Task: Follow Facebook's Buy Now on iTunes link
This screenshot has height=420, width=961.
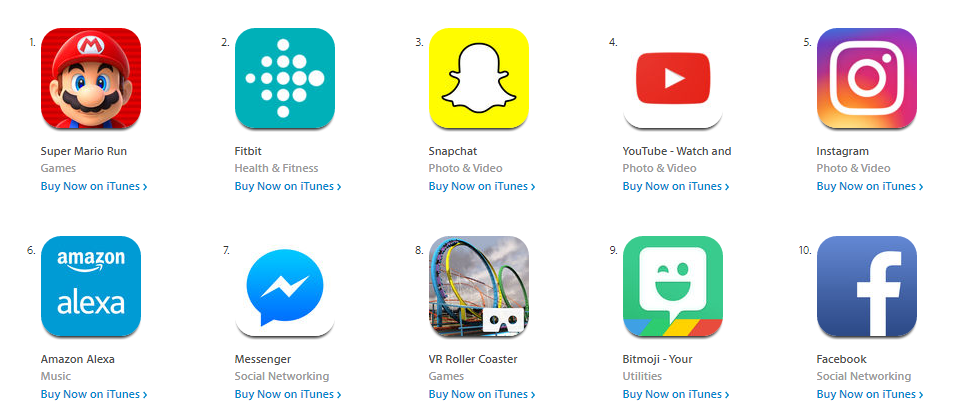Action: [x=869, y=394]
